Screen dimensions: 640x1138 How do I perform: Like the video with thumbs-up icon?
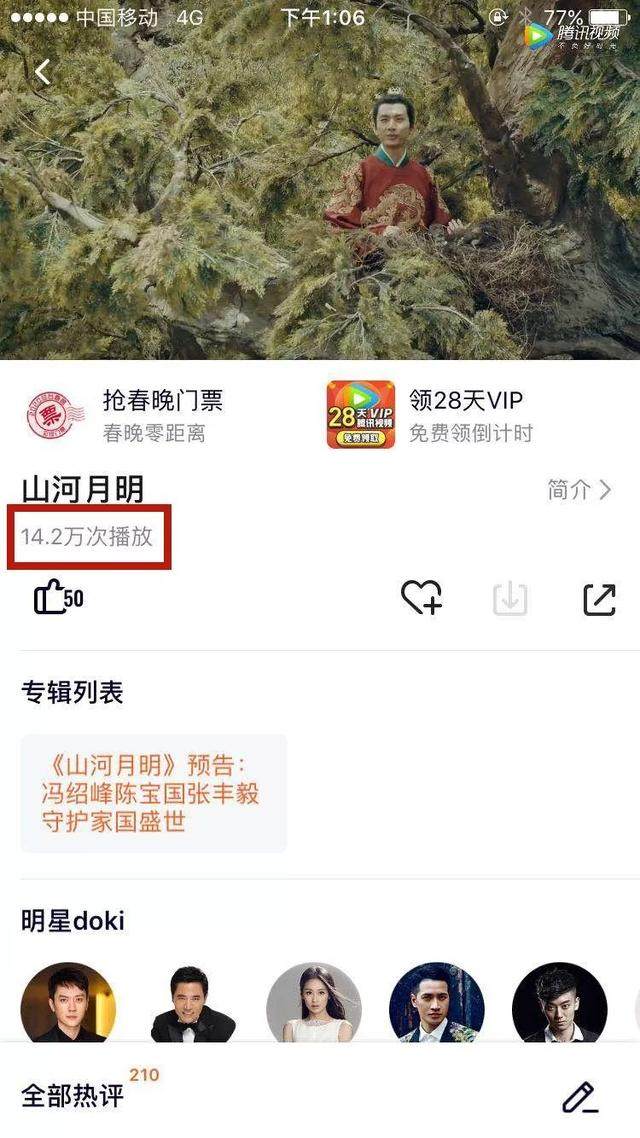coord(58,598)
